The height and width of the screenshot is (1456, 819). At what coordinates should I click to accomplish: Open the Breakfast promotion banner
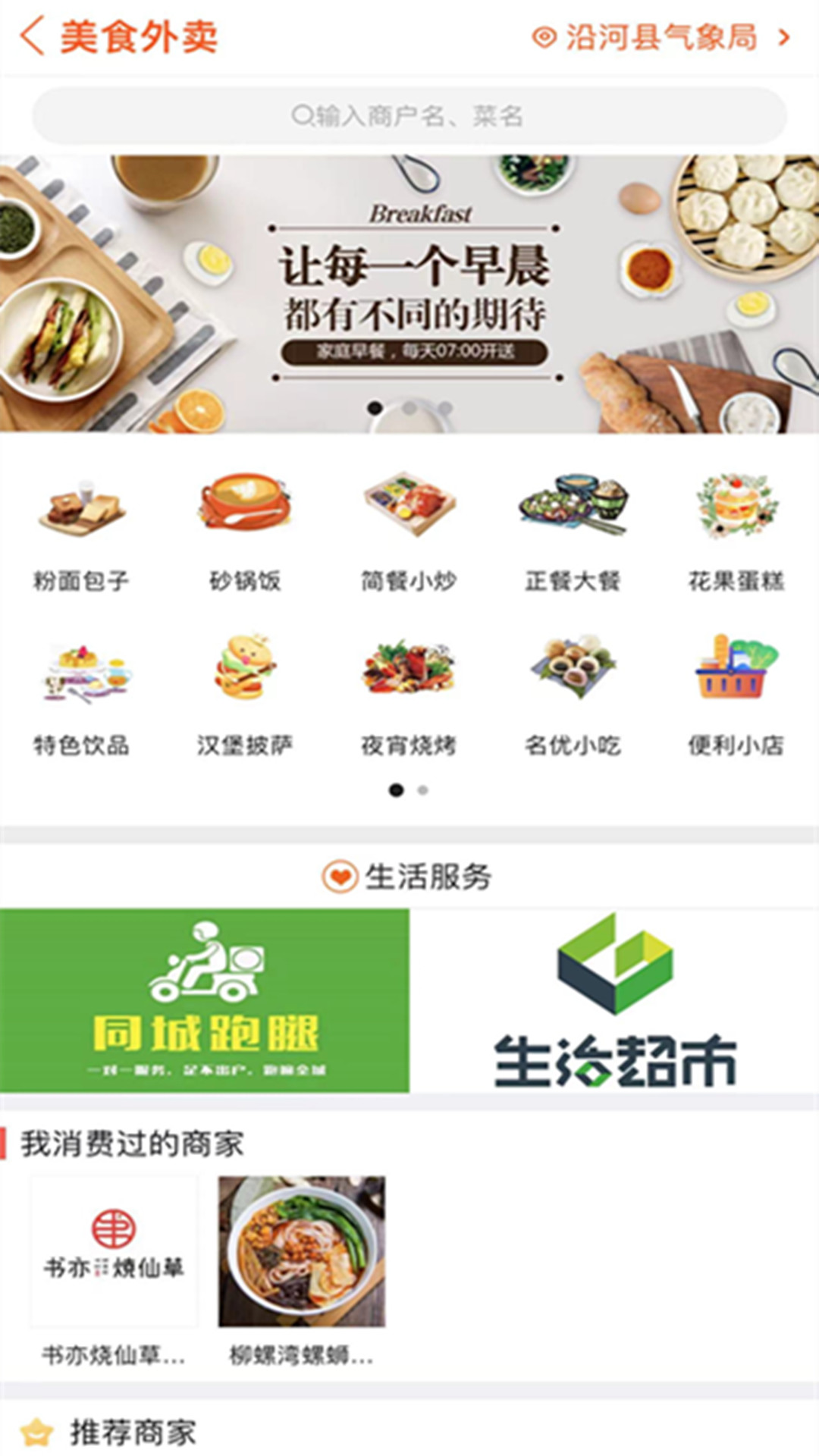tap(409, 294)
